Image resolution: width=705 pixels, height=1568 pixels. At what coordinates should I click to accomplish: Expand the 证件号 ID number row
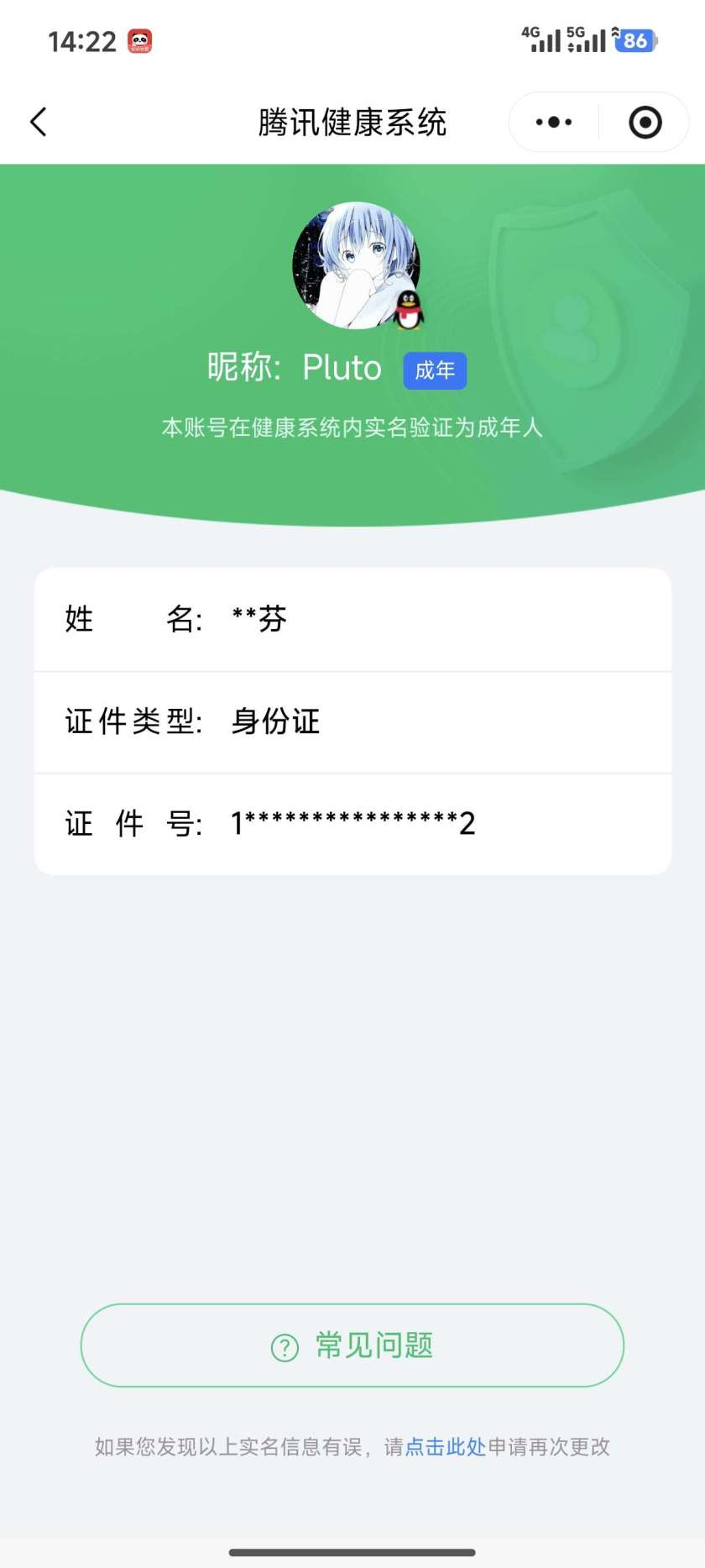click(x=352, y=823)
